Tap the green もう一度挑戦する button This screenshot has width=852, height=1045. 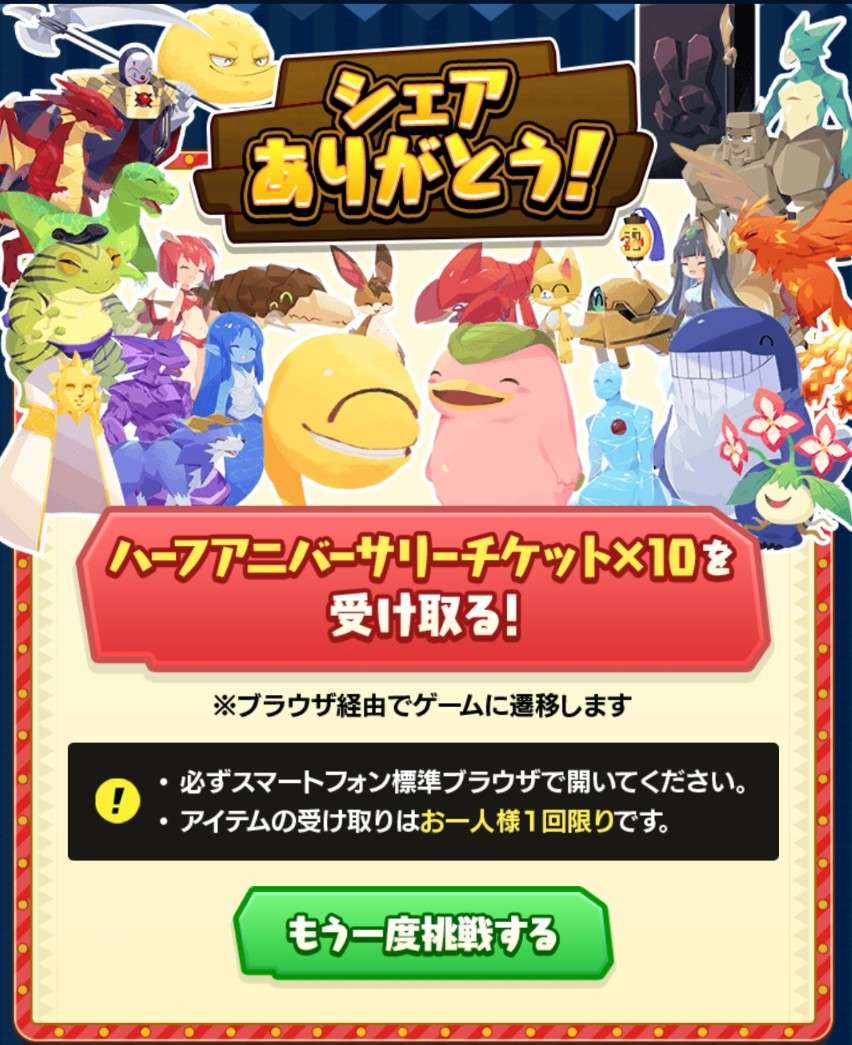point(422,934)
